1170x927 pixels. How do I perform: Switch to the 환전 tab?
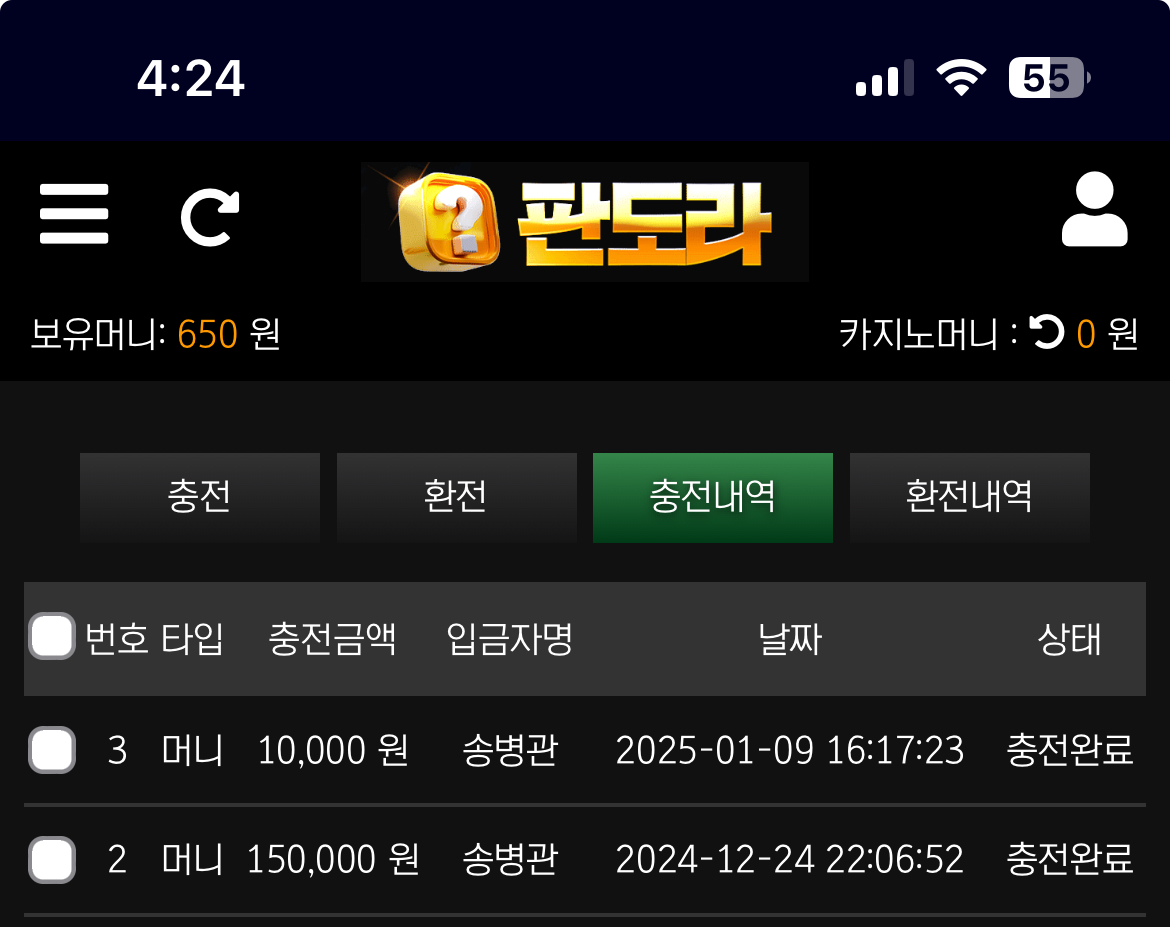tap(457, 497)
